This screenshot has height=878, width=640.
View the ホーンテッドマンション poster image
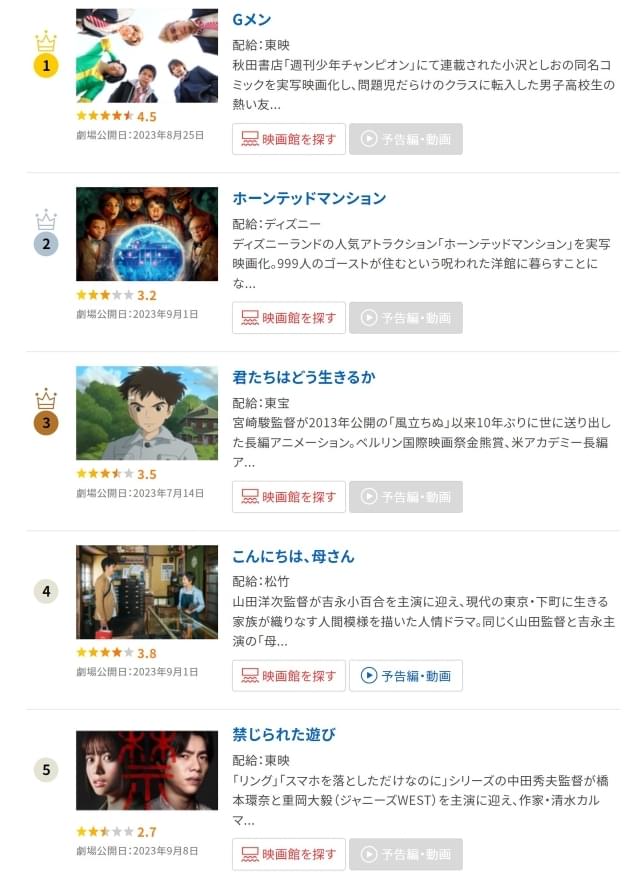pos(147,234)
